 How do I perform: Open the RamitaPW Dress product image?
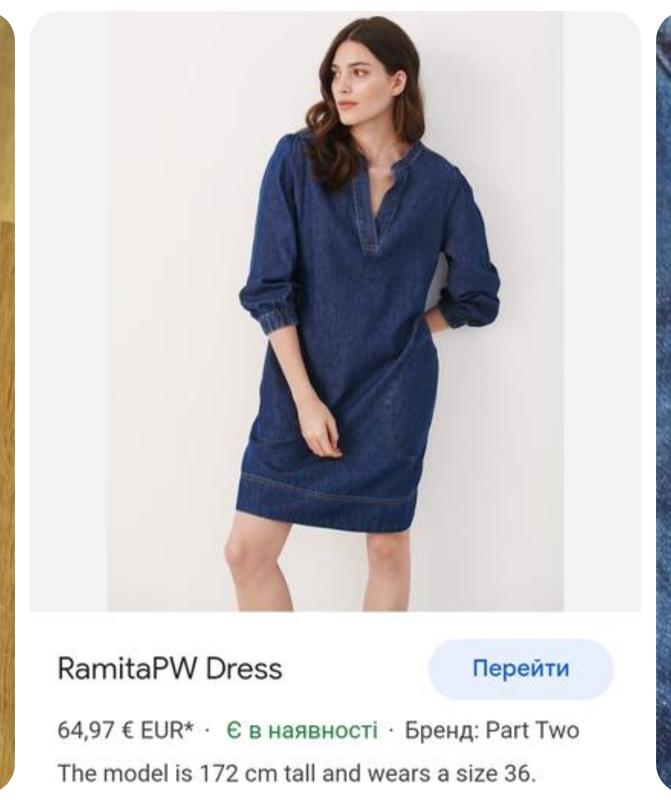(x=335, y=310)
